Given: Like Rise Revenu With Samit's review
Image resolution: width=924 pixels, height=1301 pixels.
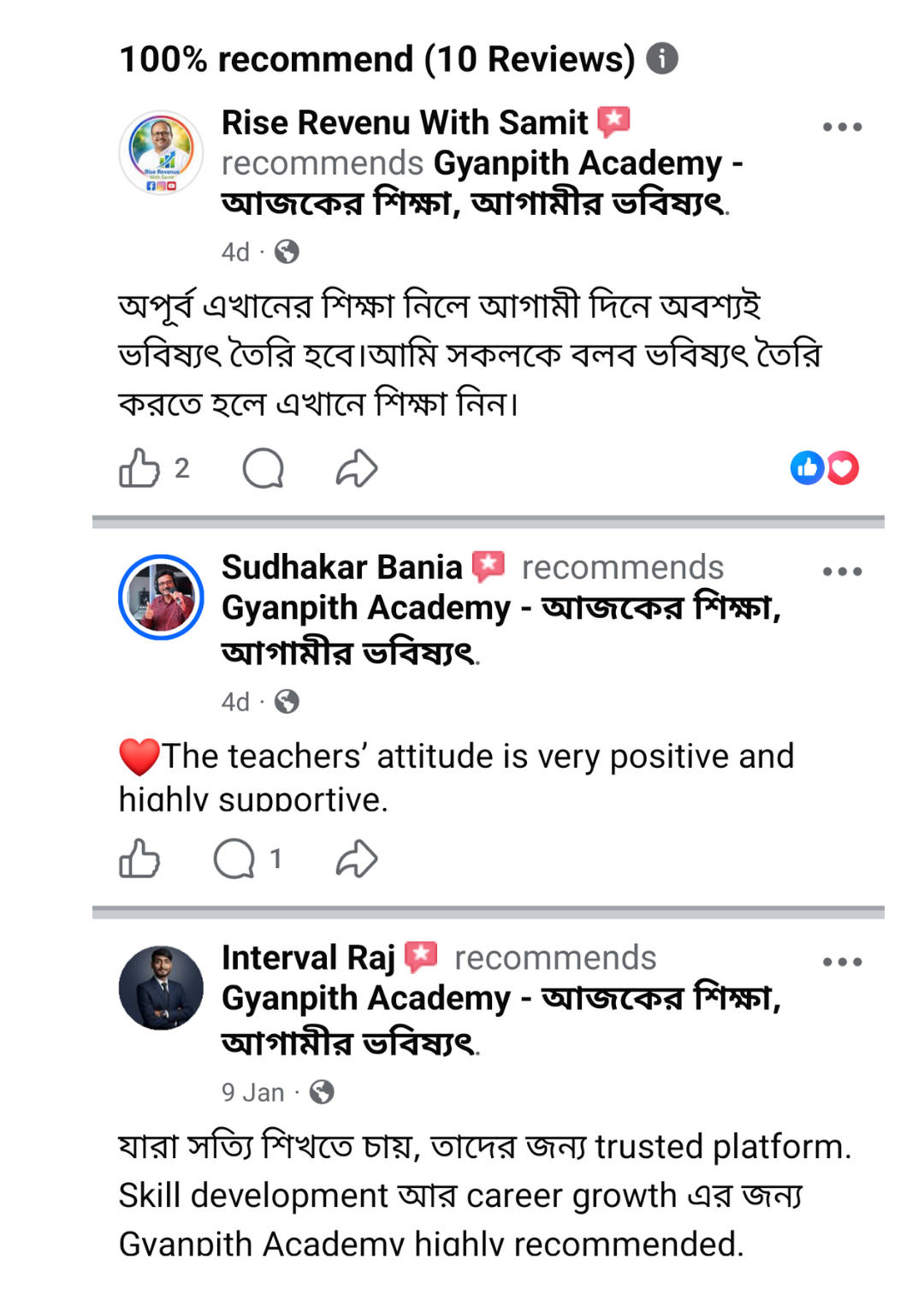Looking at the screenshot, I should point(139,468).
